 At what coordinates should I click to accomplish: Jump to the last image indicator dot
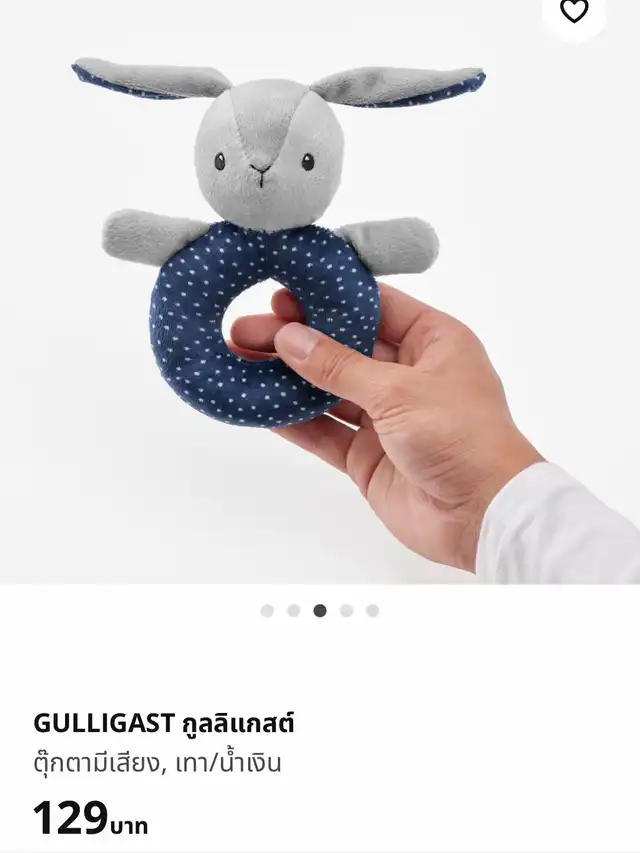tap(372, 611)
